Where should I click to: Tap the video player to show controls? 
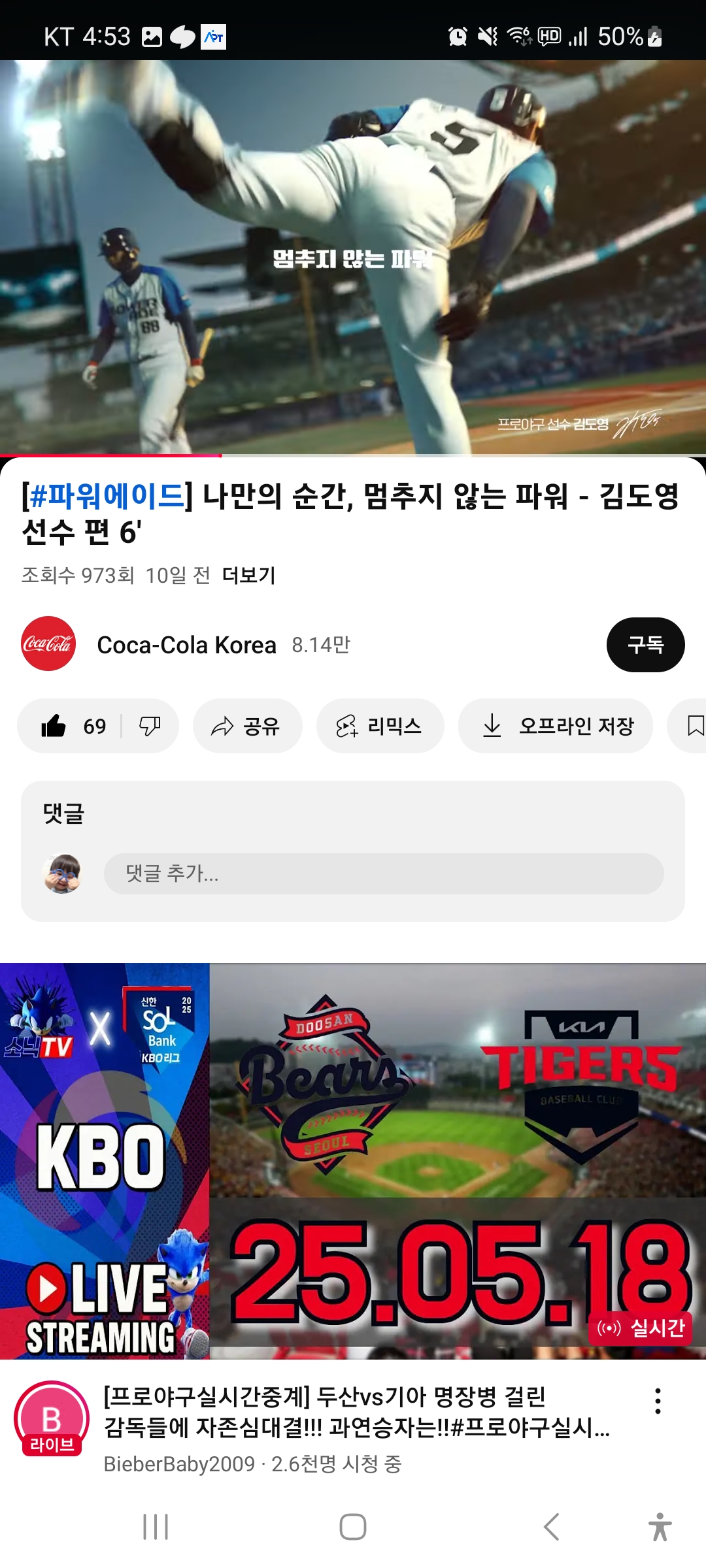(x=353, y=257)
